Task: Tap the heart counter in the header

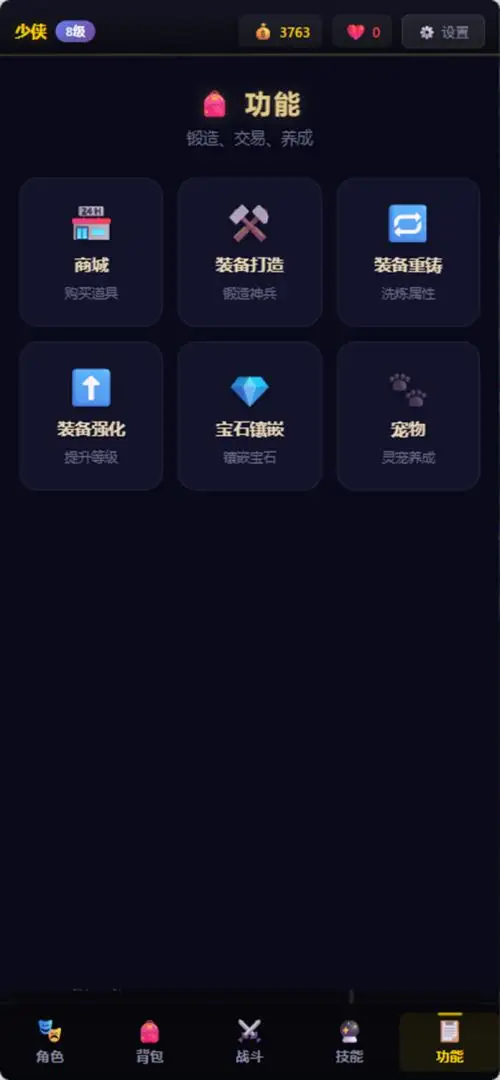Action: (362, 32)
